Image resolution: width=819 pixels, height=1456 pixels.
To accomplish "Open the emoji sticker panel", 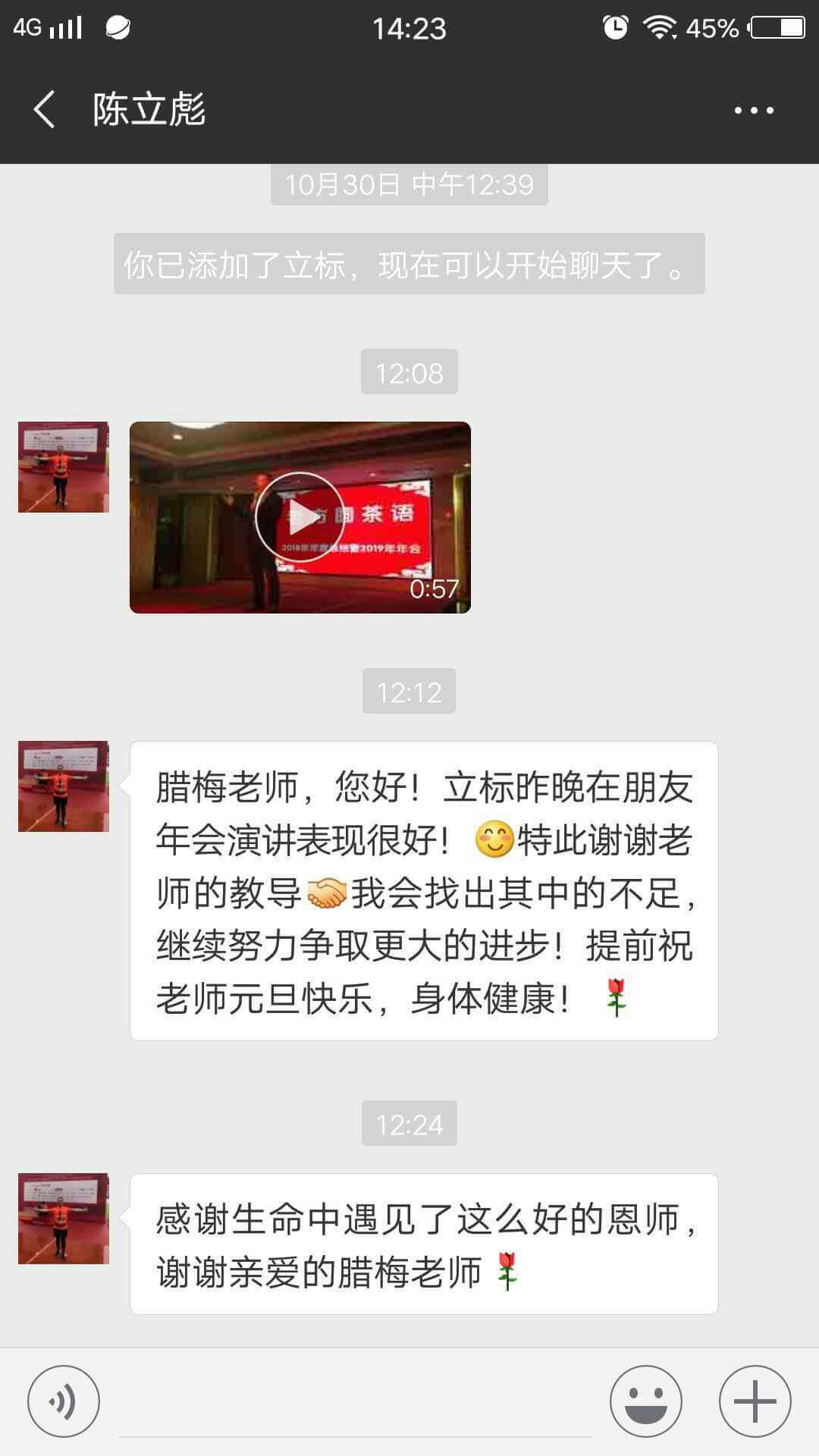I will (646, 1401).
